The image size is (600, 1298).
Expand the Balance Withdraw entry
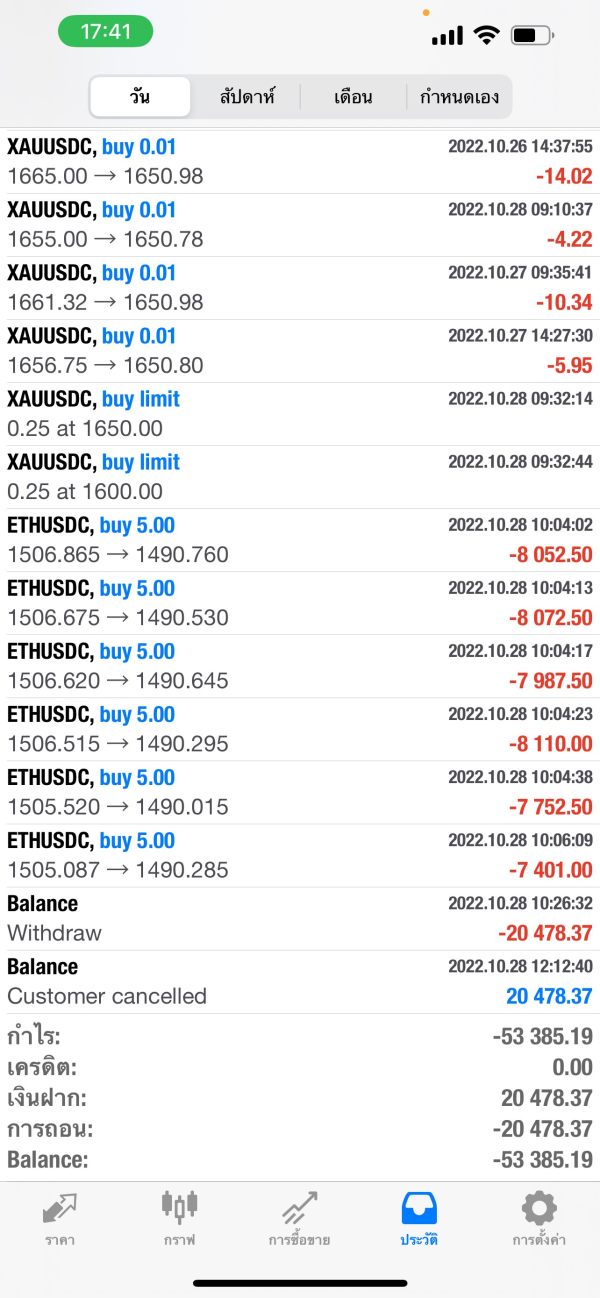point(300,918)
